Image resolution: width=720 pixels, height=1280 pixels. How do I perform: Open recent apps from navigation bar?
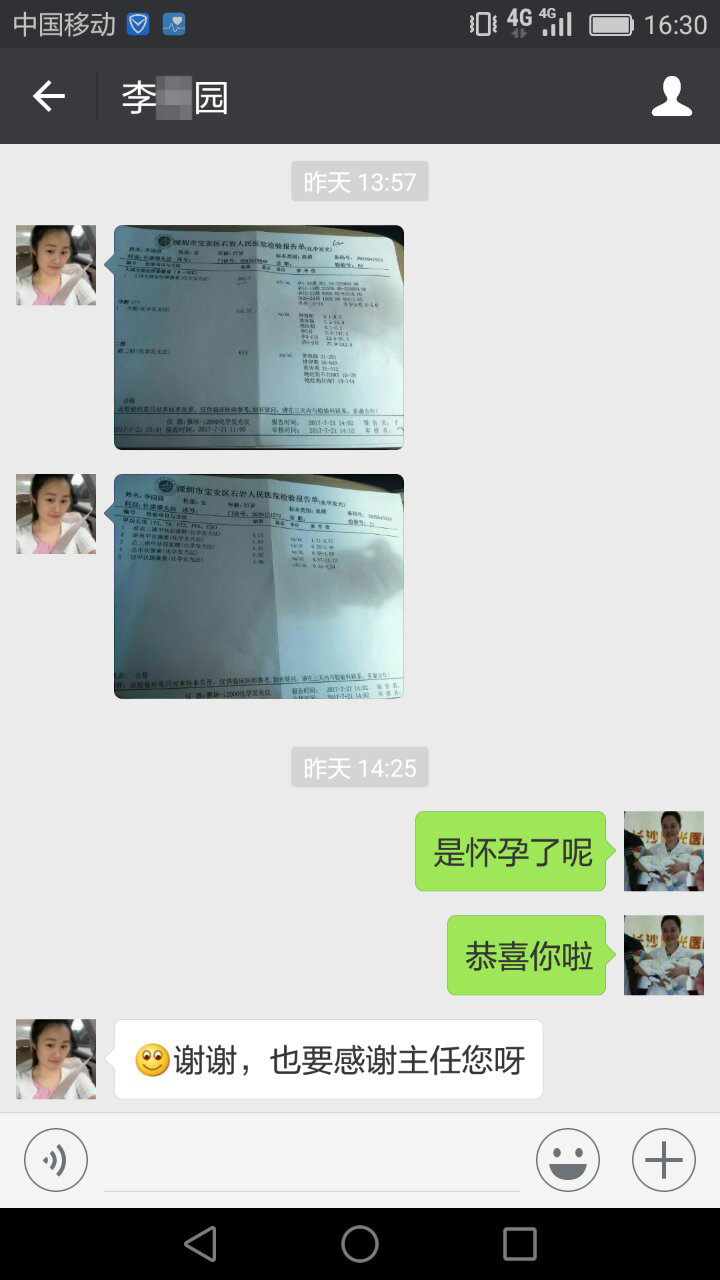[x=519, y=1244]
